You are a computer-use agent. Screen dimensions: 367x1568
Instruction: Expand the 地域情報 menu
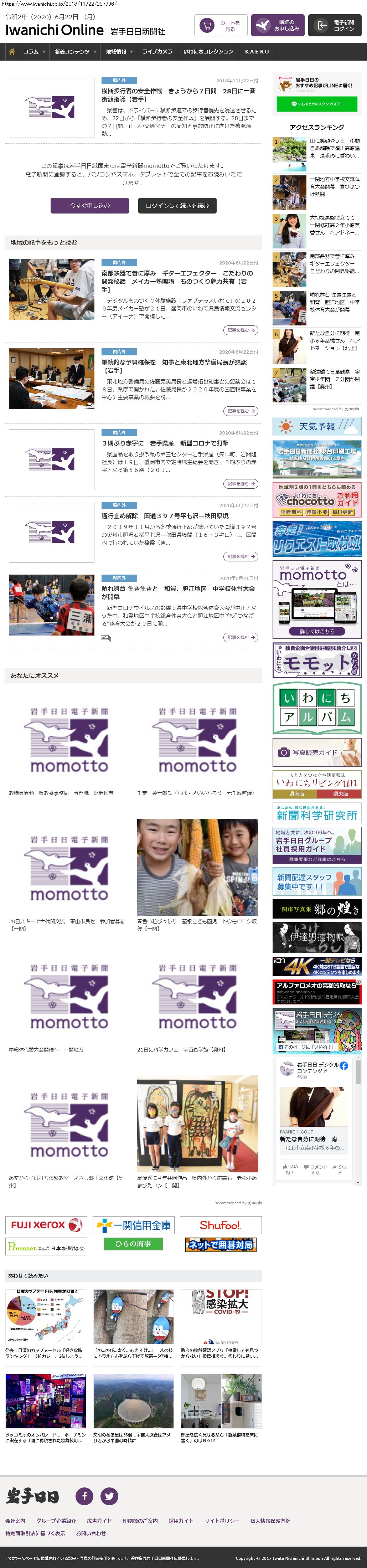(x=119, y=52)
